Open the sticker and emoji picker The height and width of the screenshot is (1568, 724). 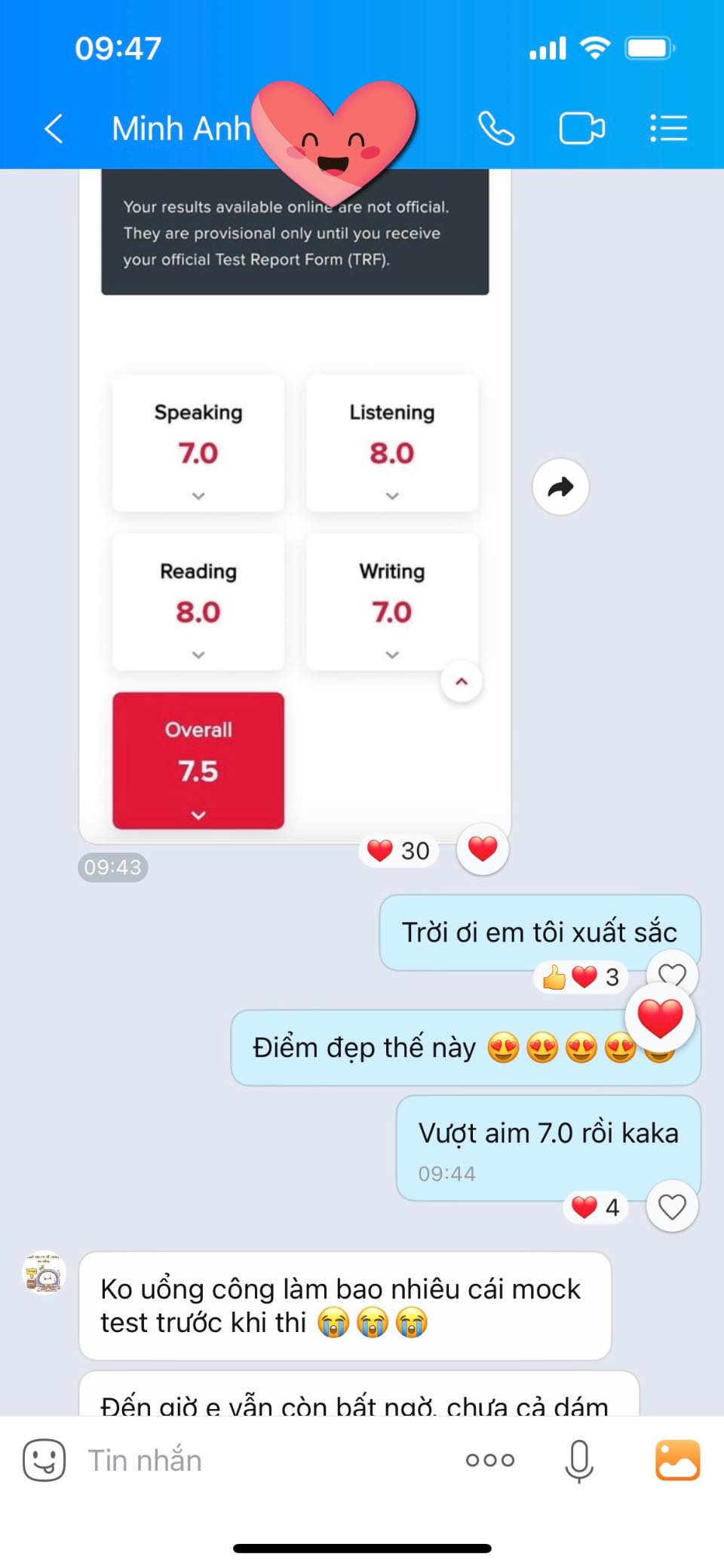(44, 1460)
